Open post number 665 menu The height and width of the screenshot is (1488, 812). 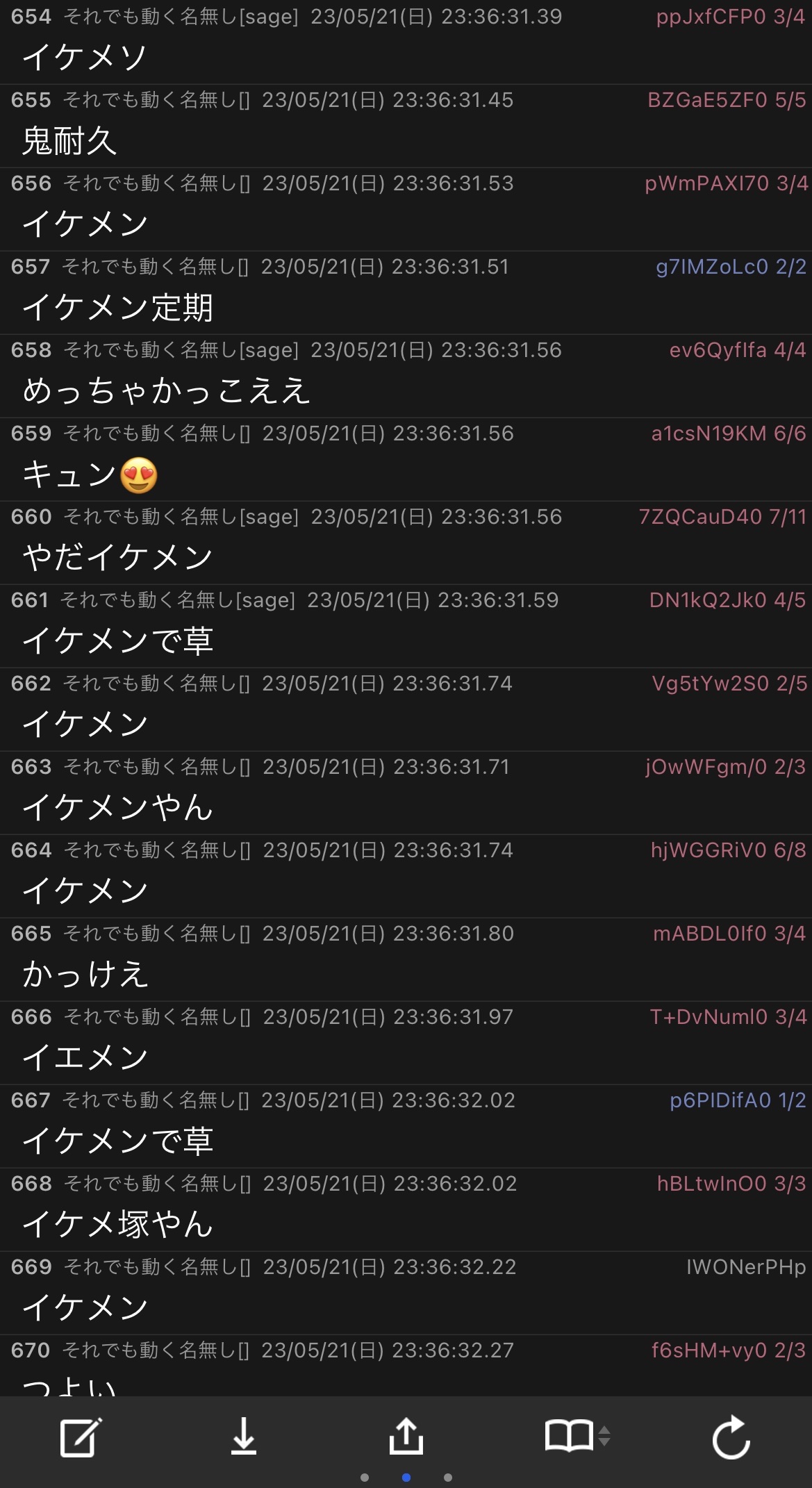coord(31,934)
